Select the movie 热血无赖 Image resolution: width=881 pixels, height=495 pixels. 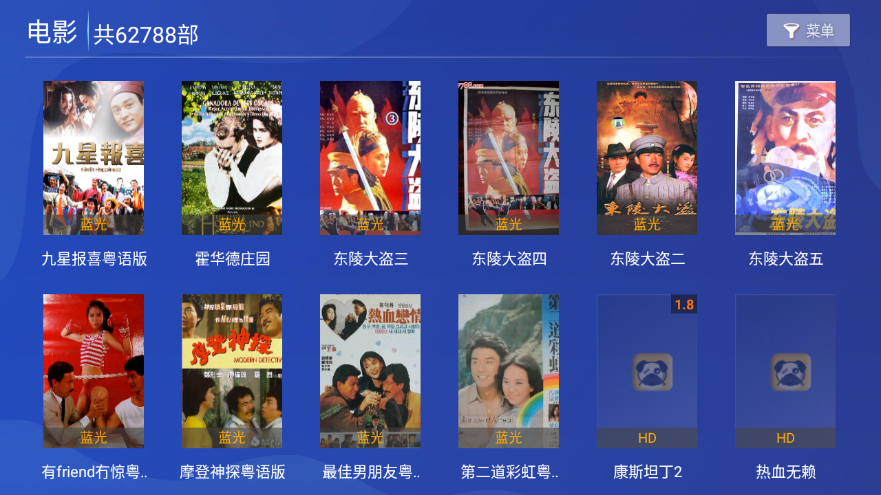[785, 371]
